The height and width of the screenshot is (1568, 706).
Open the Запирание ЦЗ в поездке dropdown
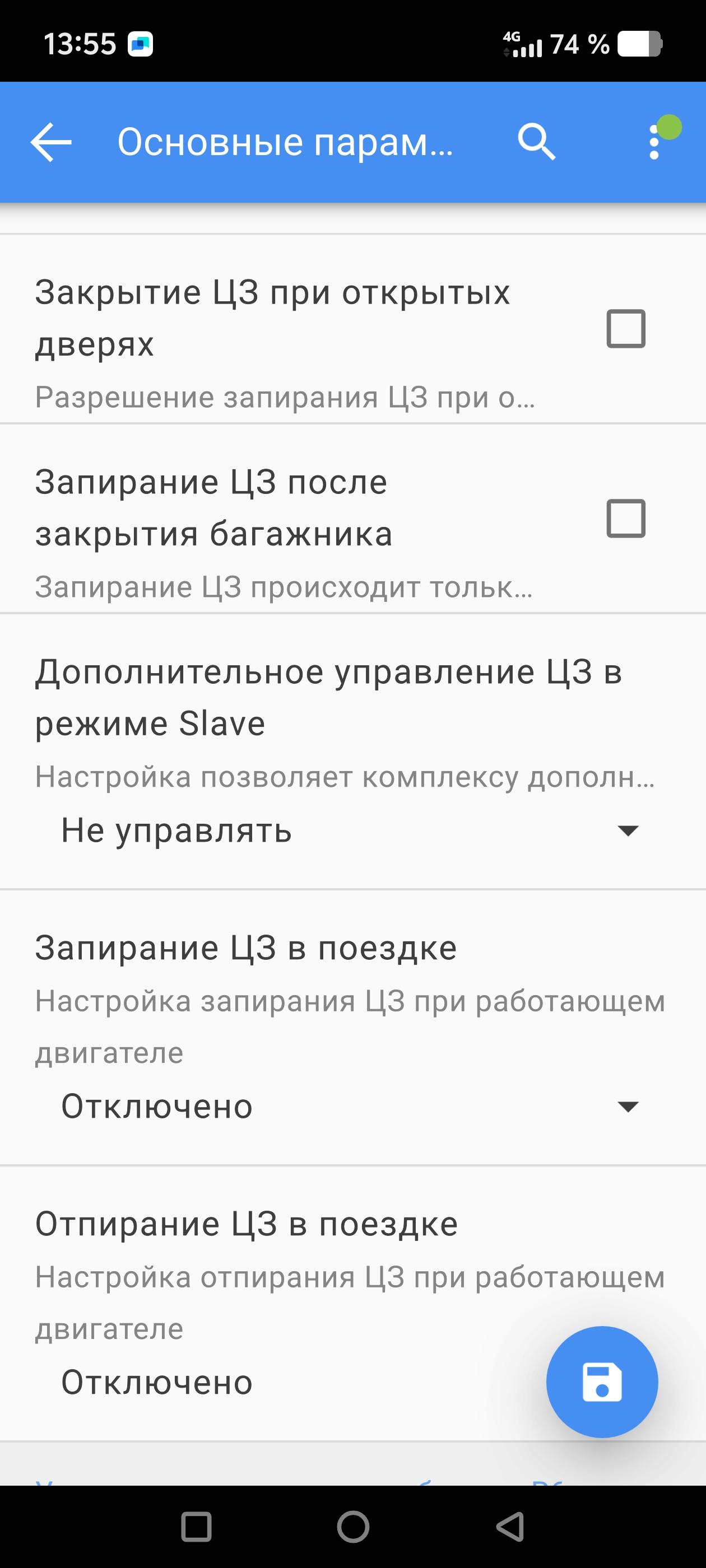point(350,1106)
